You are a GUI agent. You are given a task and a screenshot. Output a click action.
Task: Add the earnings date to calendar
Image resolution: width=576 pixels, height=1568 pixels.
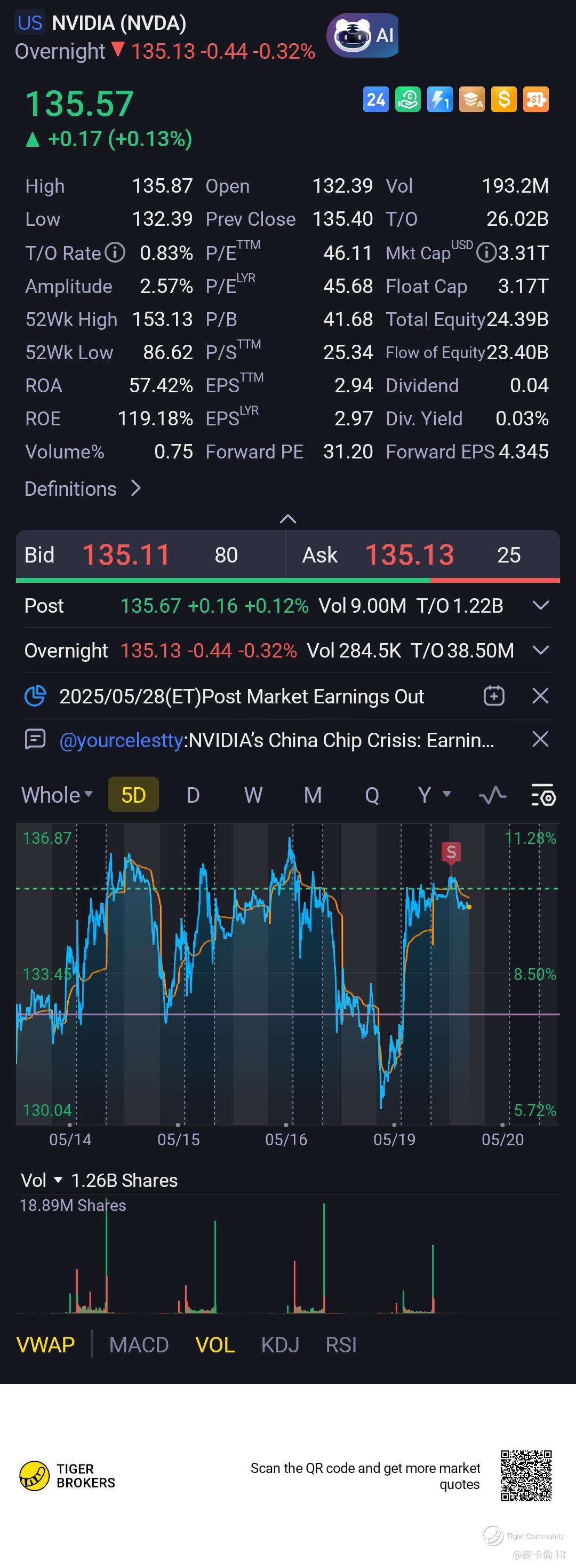(x=493, y=696)
